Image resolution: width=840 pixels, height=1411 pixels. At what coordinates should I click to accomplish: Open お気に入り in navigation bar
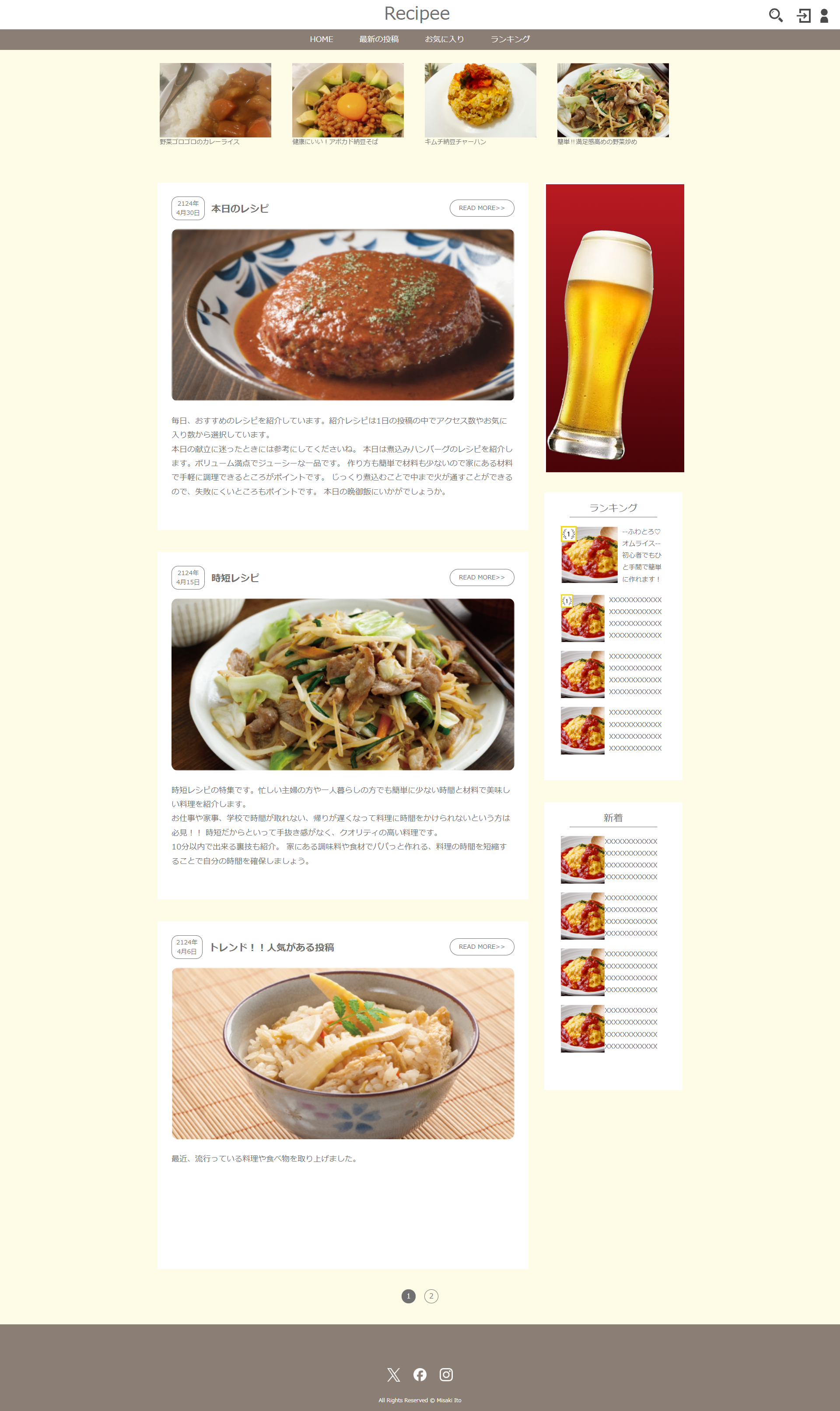[x=444, y=39]
